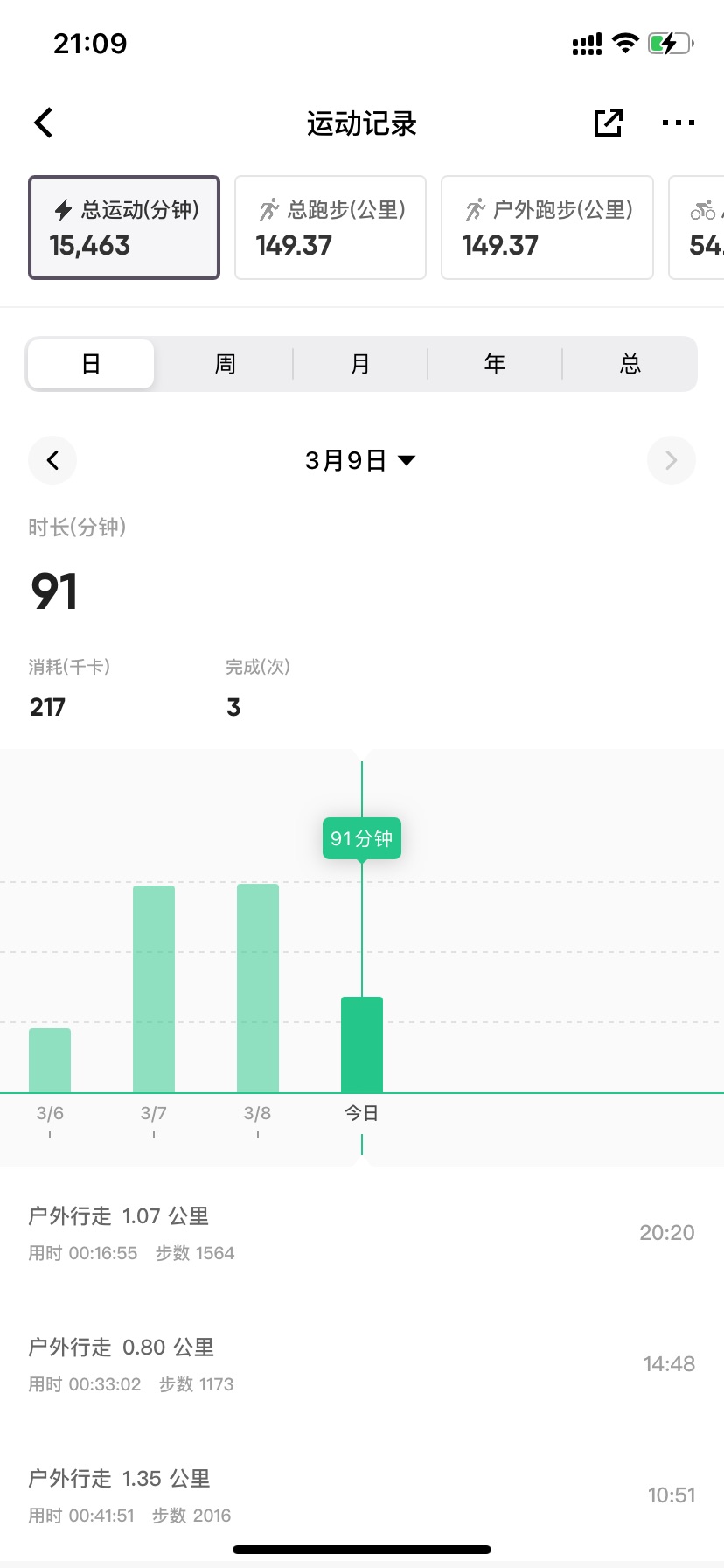Select the 3/8 bar in chart
Screen dimensions: 724x1568
coord(258,988)
